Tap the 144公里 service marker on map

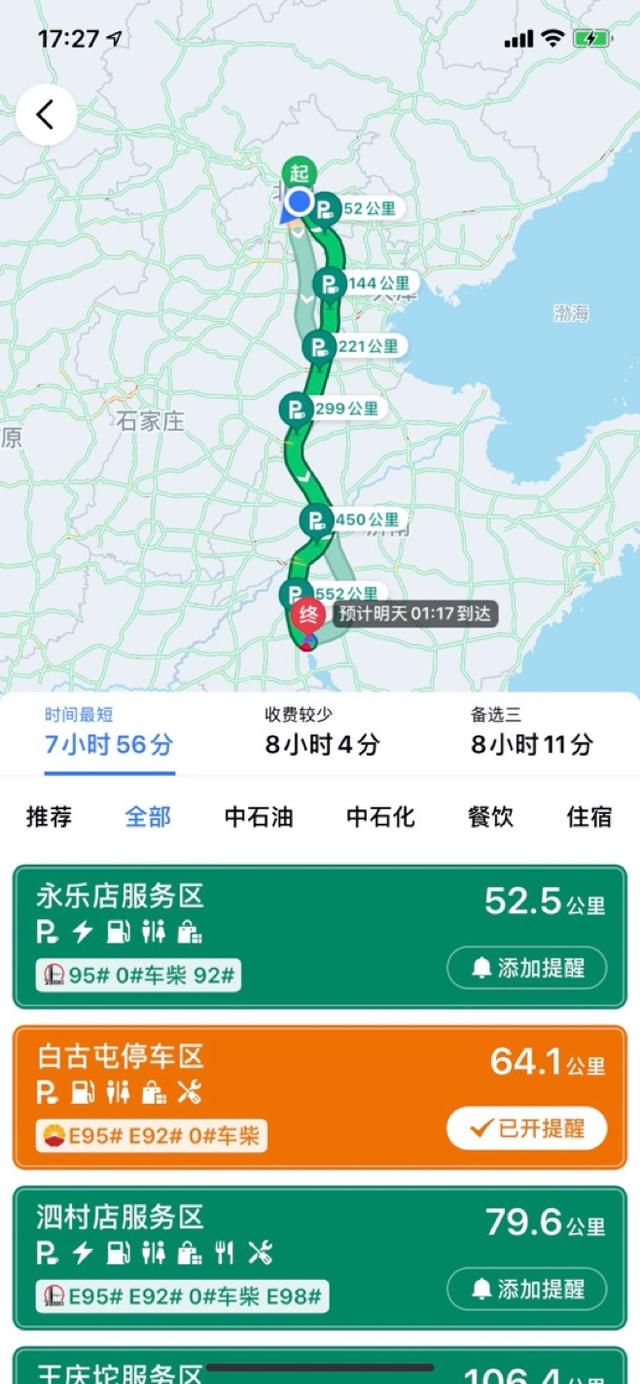pyautogui.click(x=330, y=285)
